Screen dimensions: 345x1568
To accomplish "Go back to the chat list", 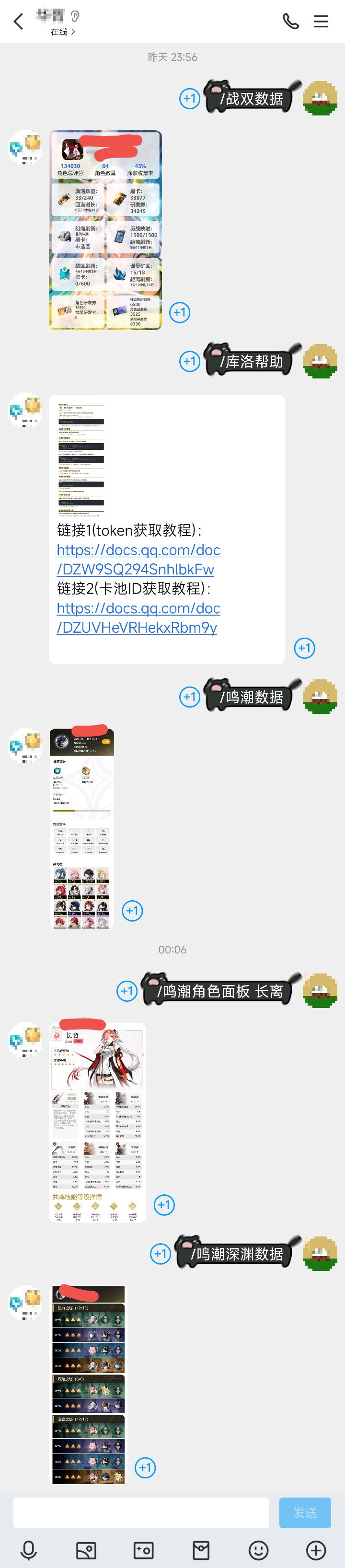I will click(18, 22).
